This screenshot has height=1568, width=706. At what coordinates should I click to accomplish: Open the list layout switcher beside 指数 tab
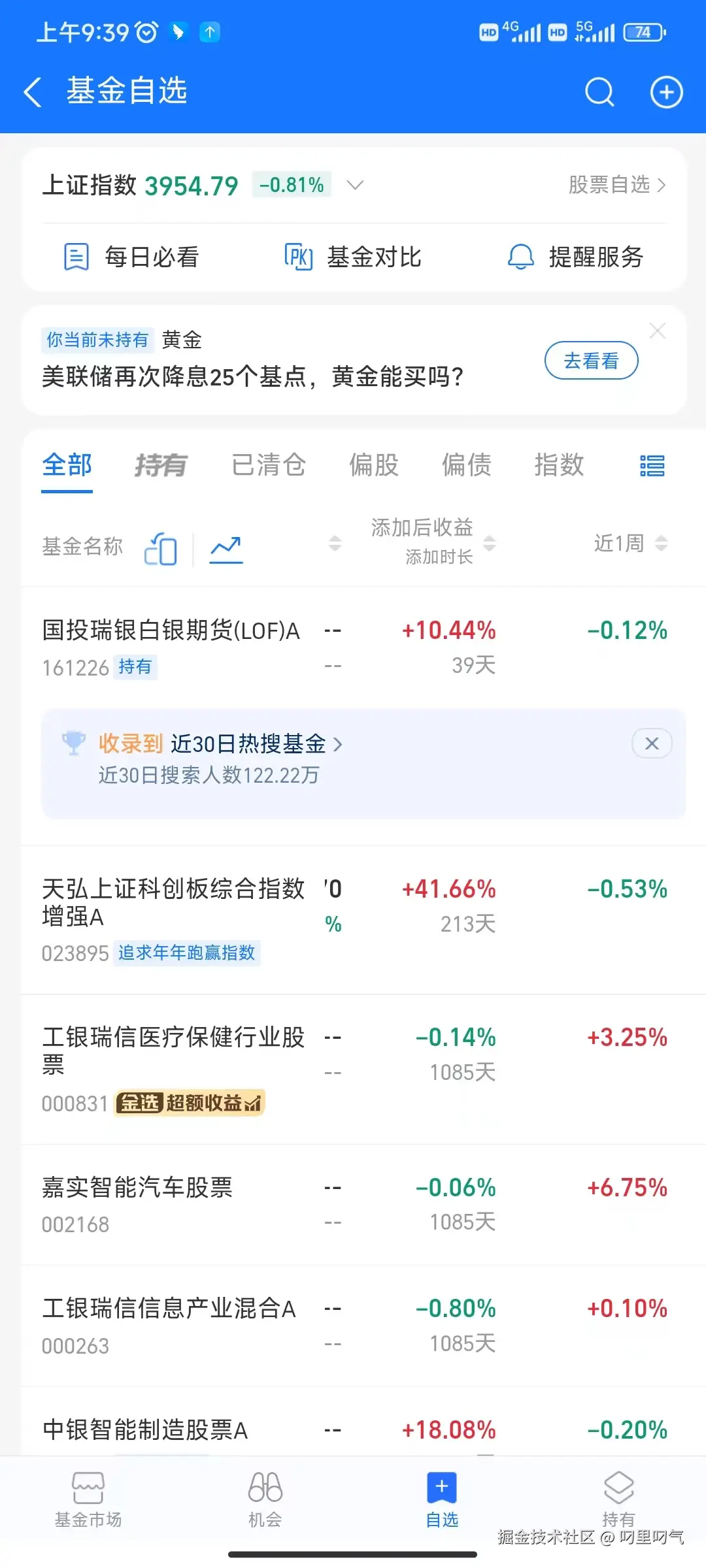[652, 465]
